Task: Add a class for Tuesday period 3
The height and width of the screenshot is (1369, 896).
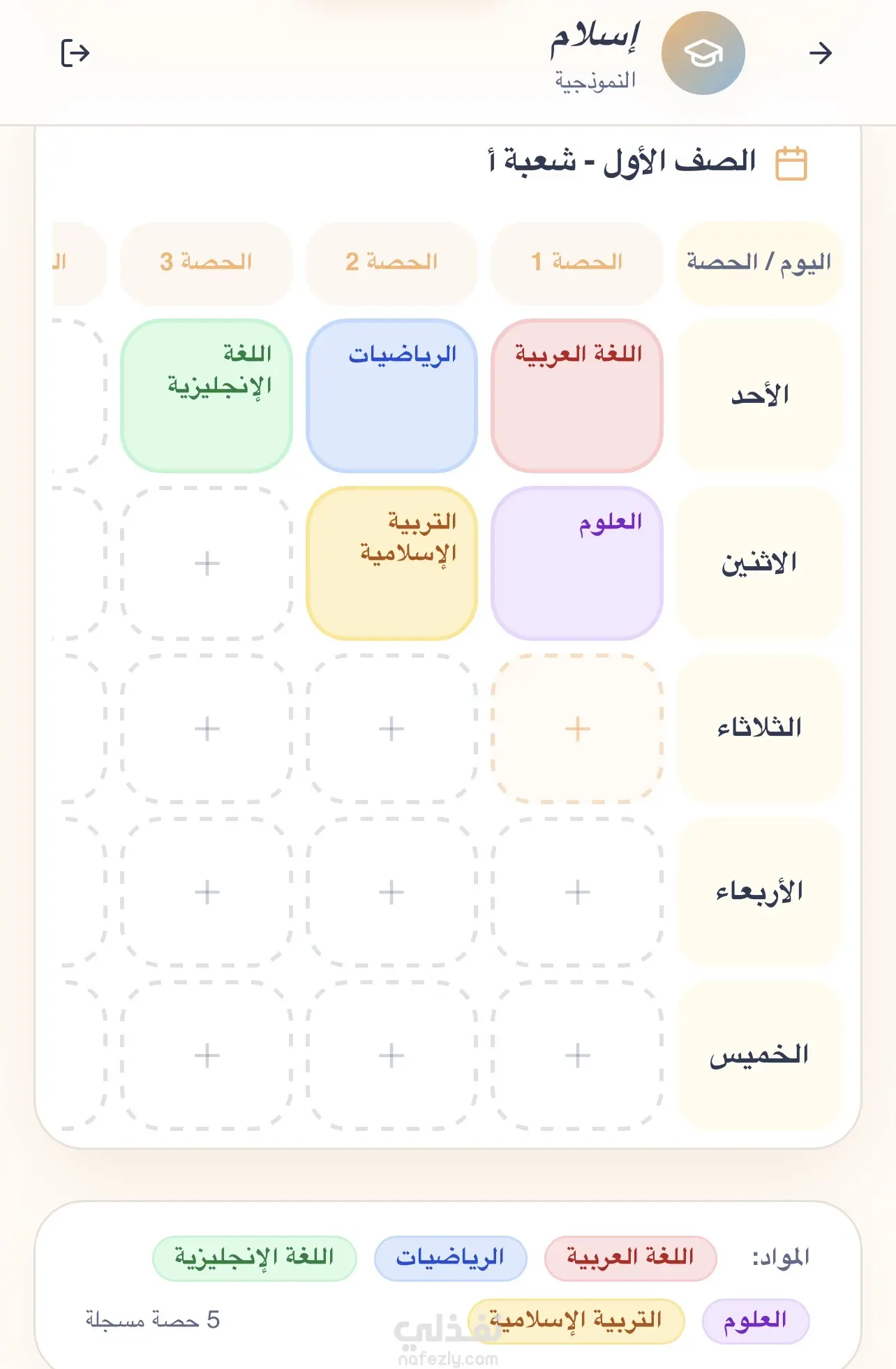Action: pos(207,729)
